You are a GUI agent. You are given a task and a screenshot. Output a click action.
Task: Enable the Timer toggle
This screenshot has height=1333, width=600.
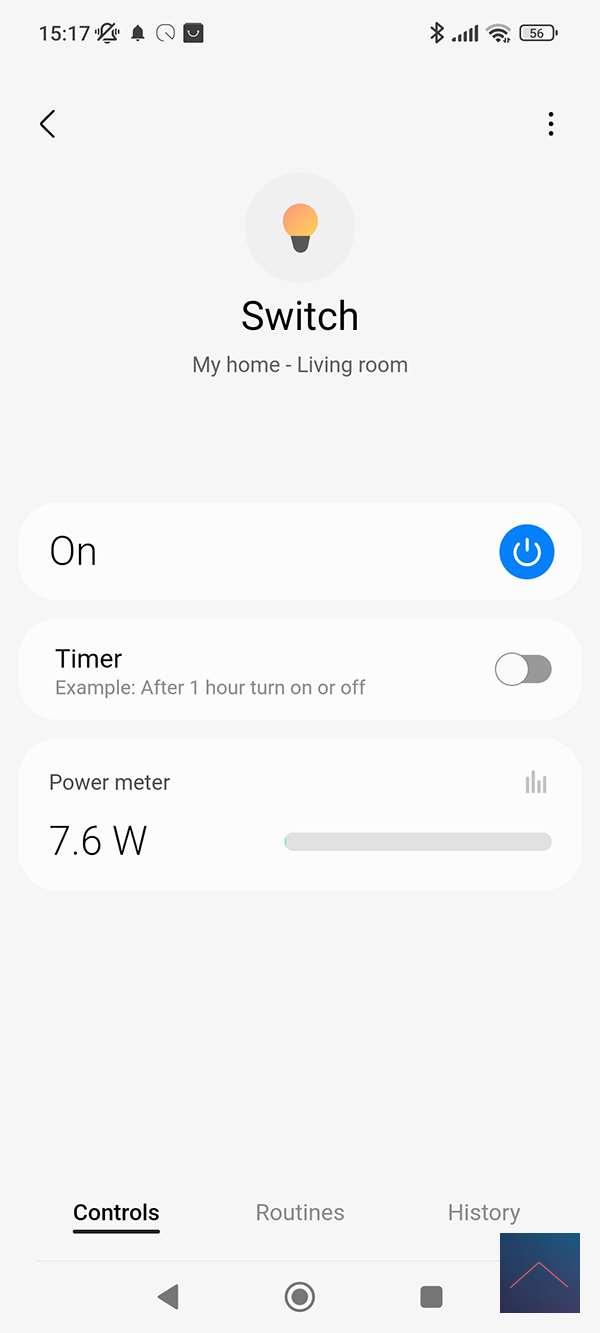(x=523, y=670)
